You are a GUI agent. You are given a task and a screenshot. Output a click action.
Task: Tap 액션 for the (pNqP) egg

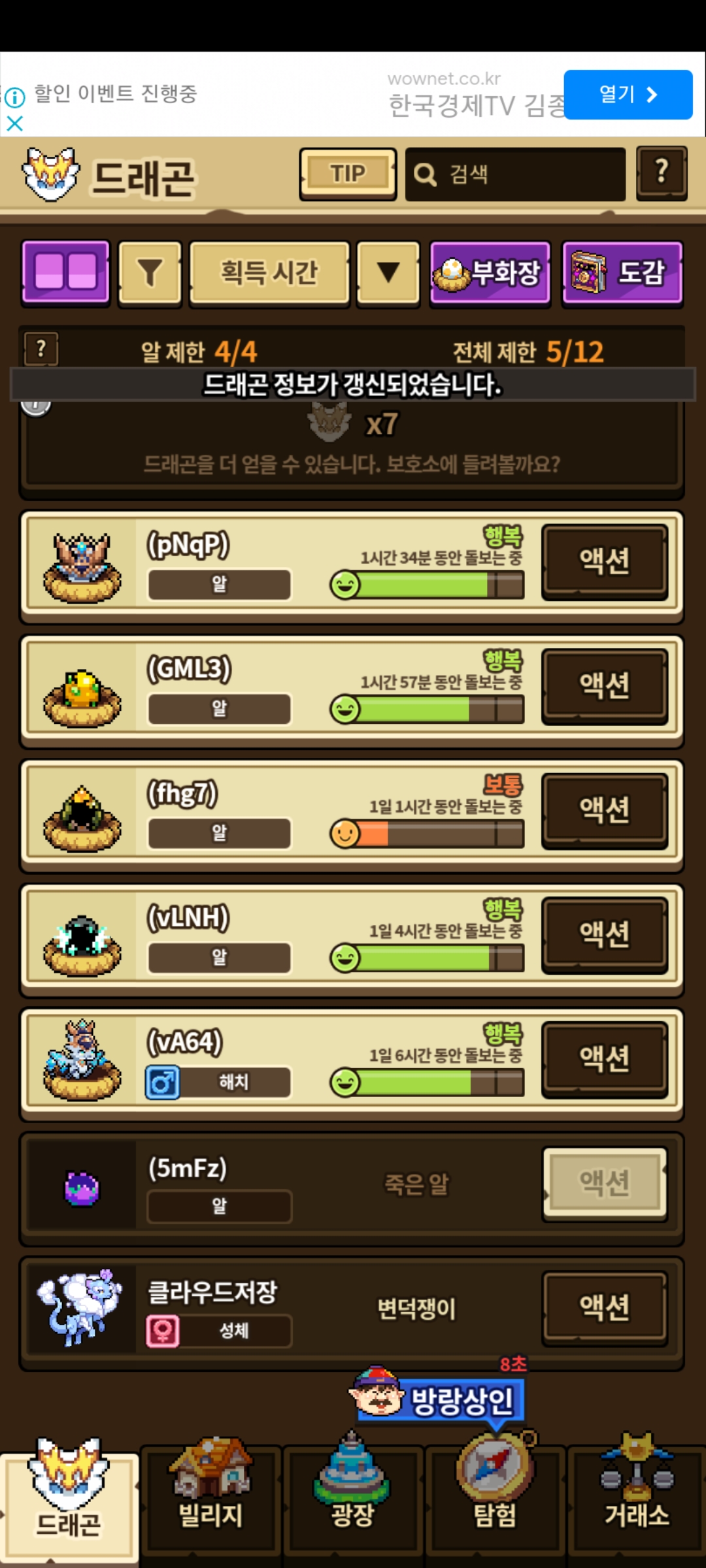(605, 561)
